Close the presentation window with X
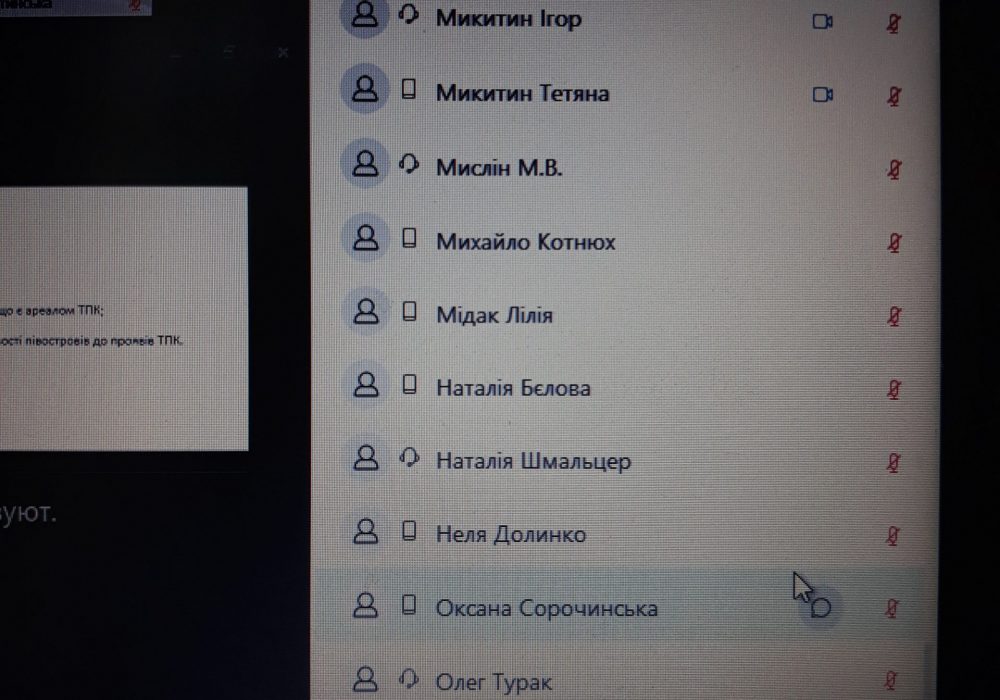 tap(284, 53)
